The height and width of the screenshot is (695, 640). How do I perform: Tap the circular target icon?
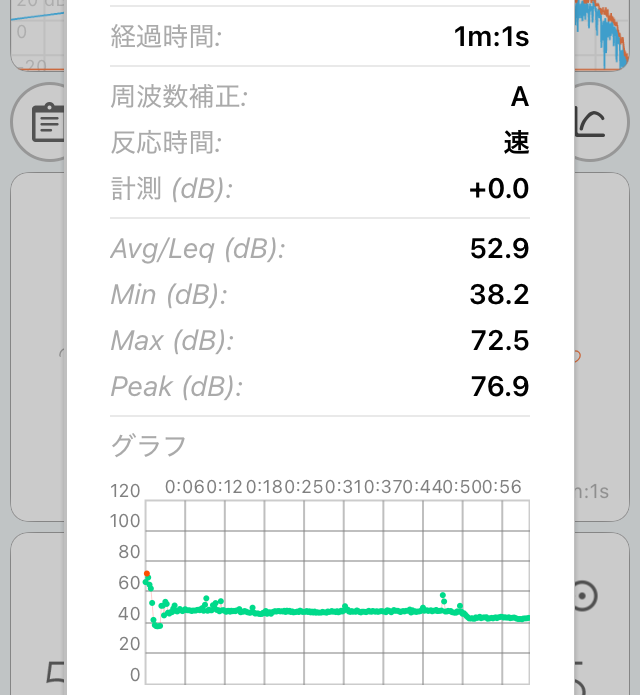583,597
